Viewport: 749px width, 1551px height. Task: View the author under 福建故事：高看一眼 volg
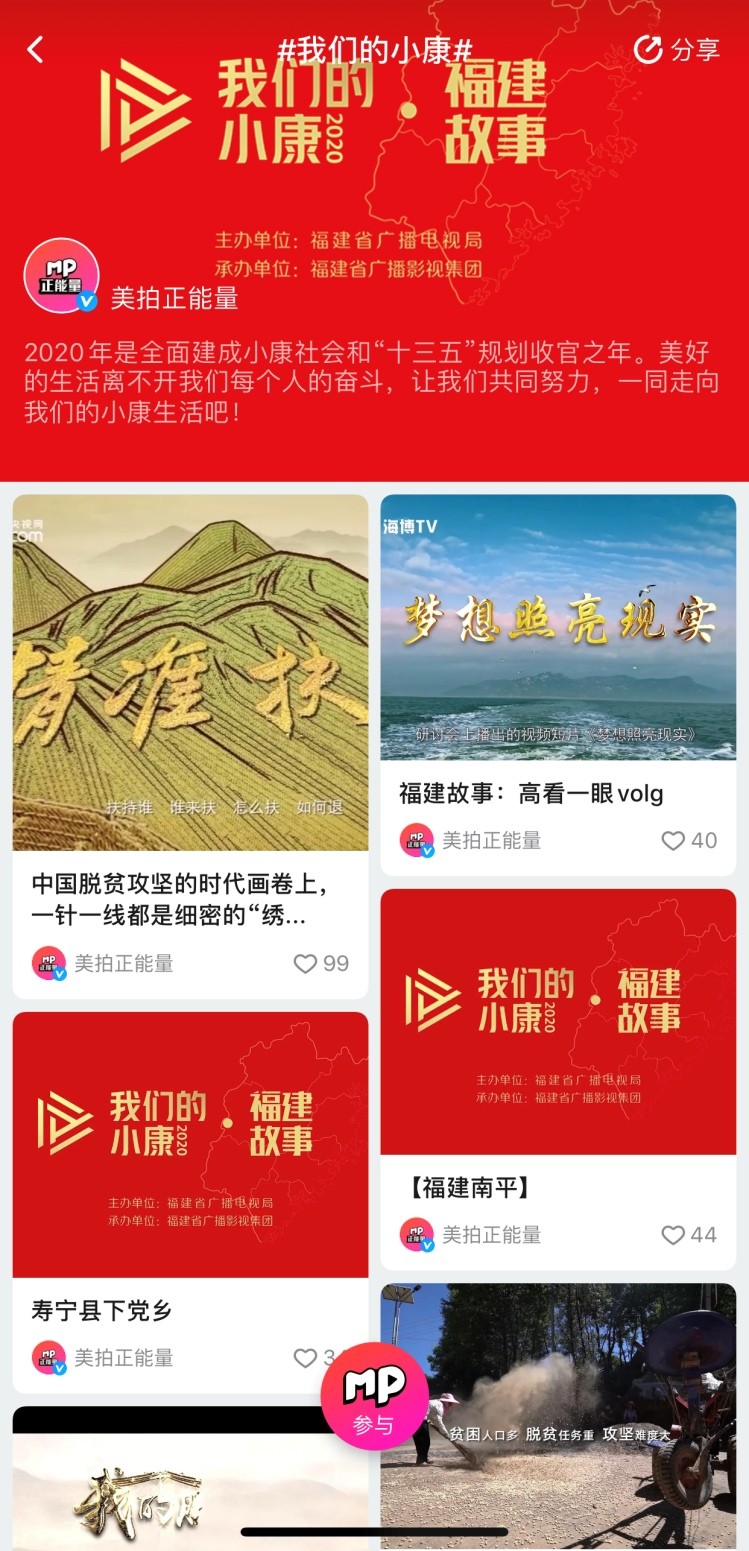click(x=470, y=840)
